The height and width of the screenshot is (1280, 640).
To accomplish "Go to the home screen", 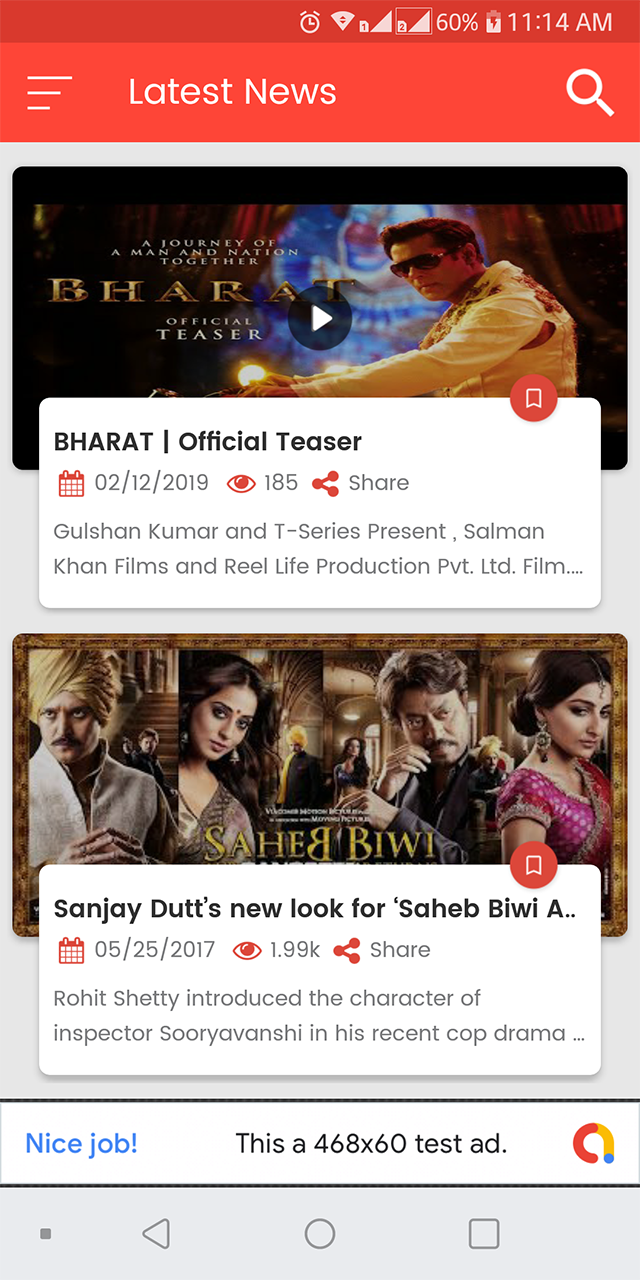I will pyautogui.click(x=320, y=1233).
